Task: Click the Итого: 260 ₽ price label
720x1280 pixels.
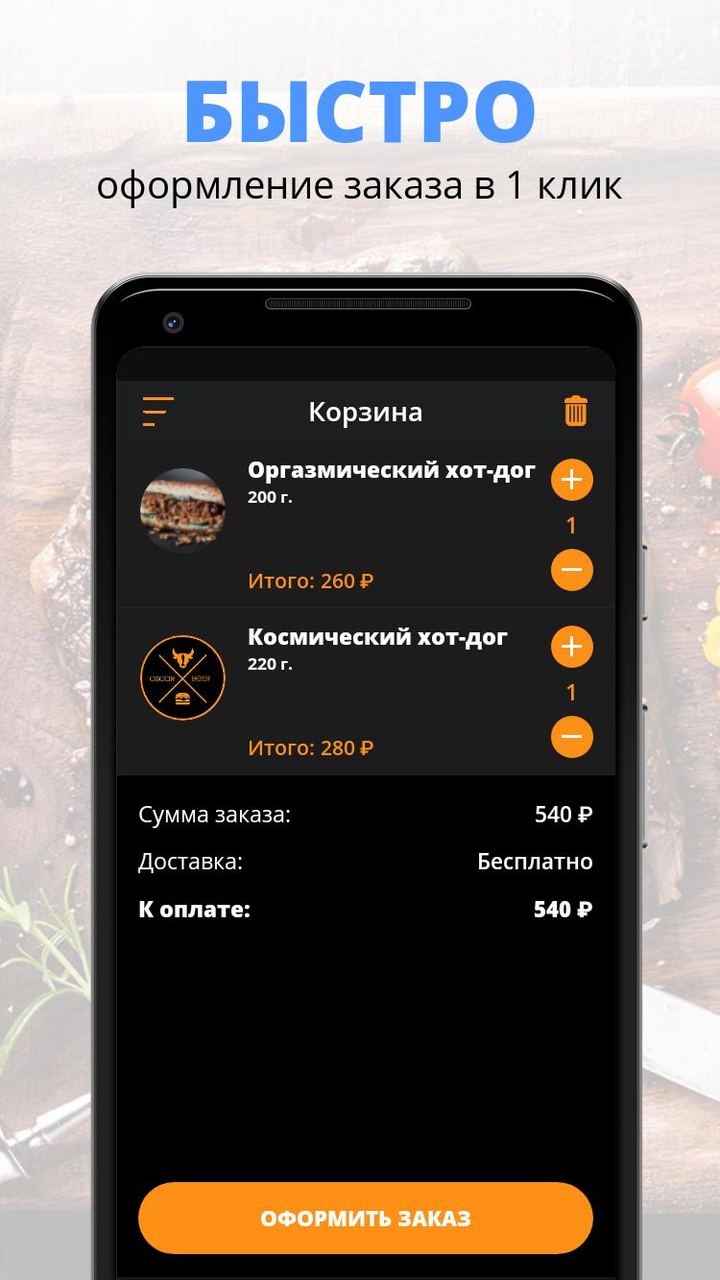Action: [310, 581]
